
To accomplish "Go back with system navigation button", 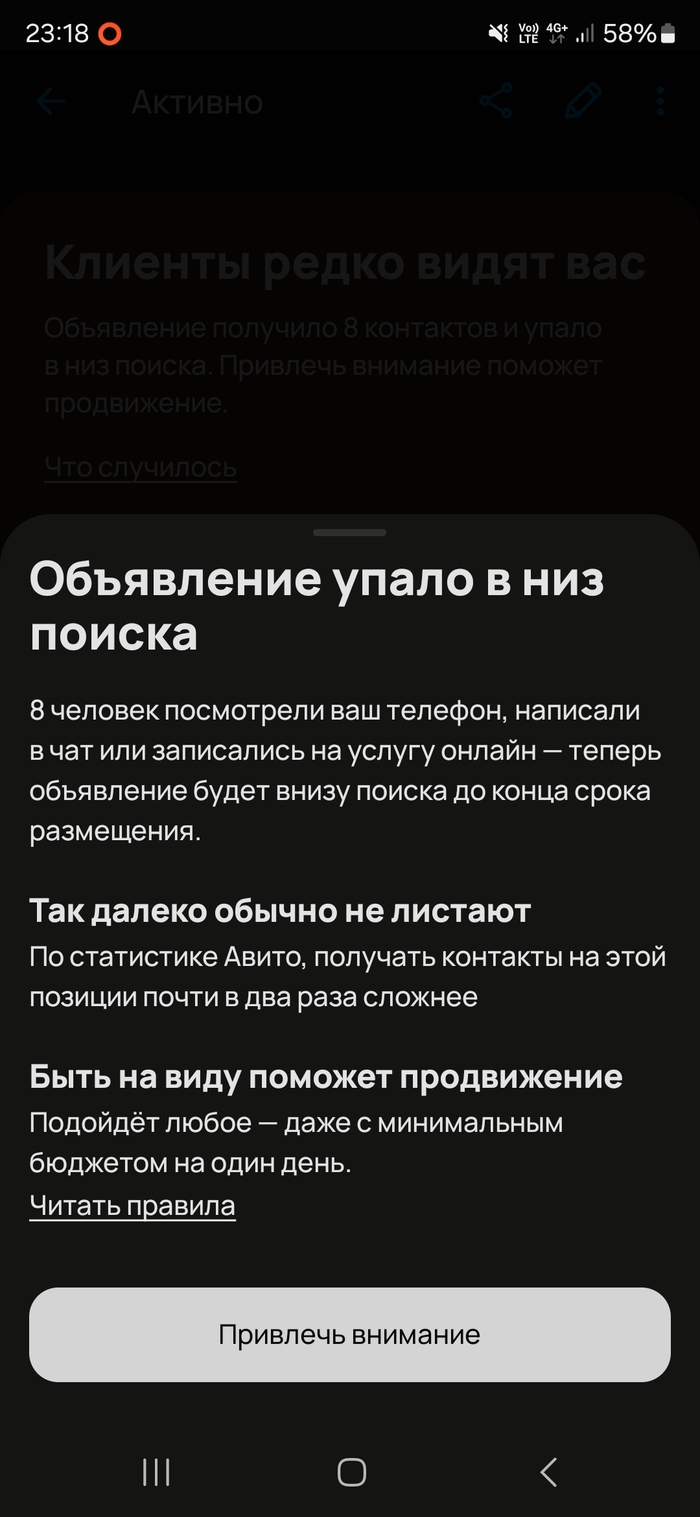I will coord(547,1471).
